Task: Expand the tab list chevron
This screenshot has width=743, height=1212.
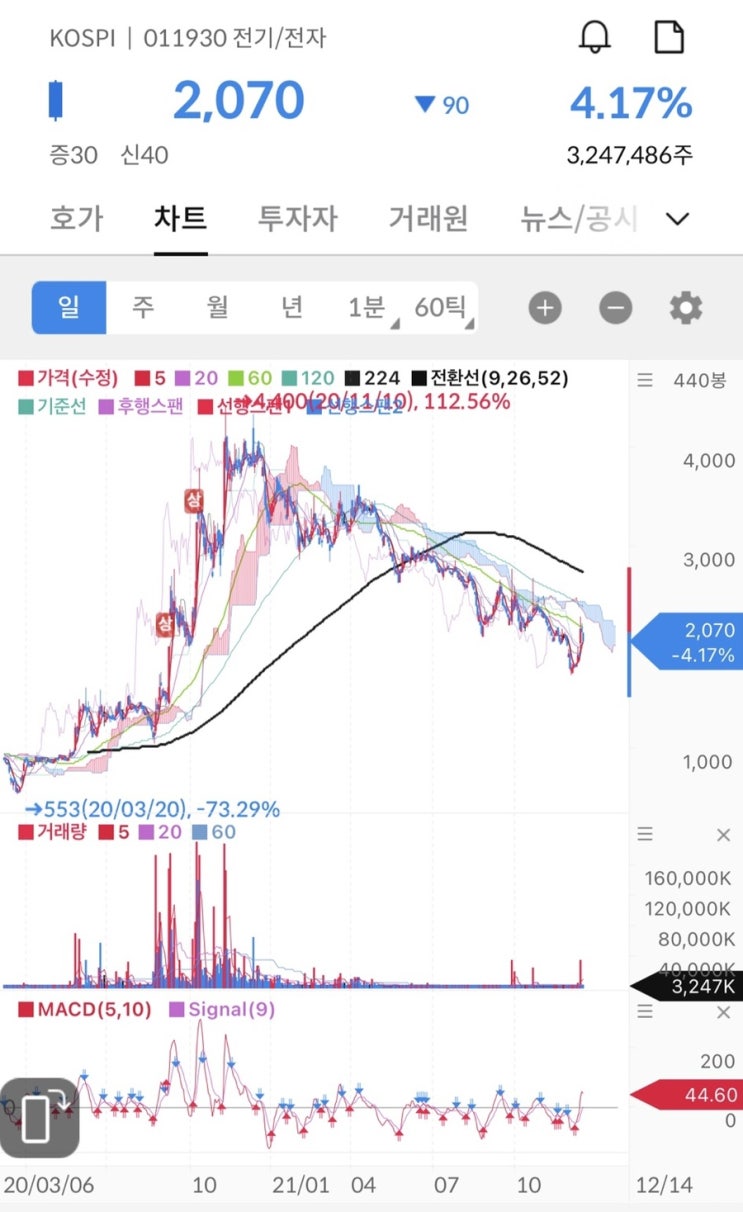Action: point(678,219)
